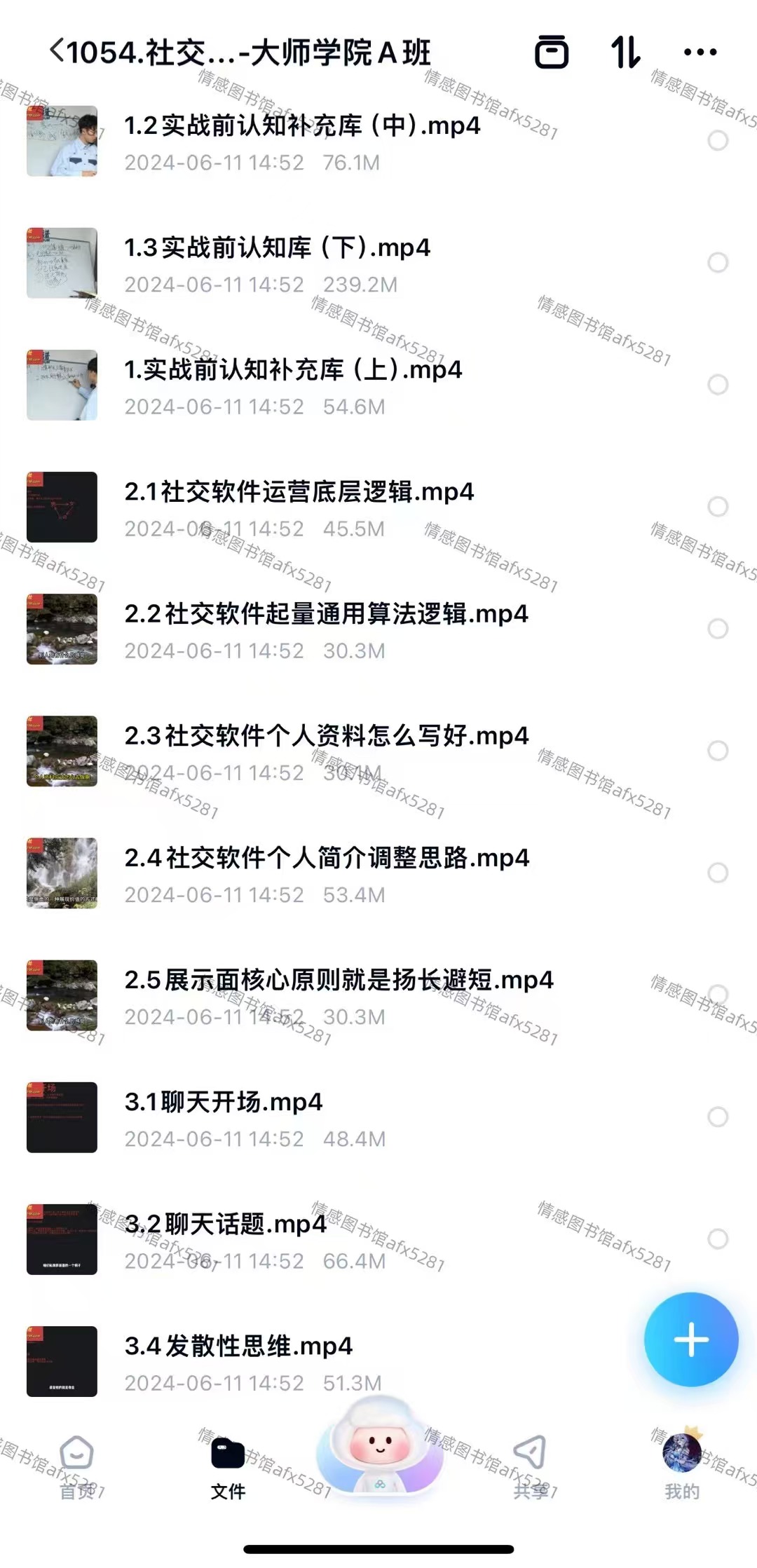Tap the archive box icon in header
757x1568 pixels.
tap(552, 52)
